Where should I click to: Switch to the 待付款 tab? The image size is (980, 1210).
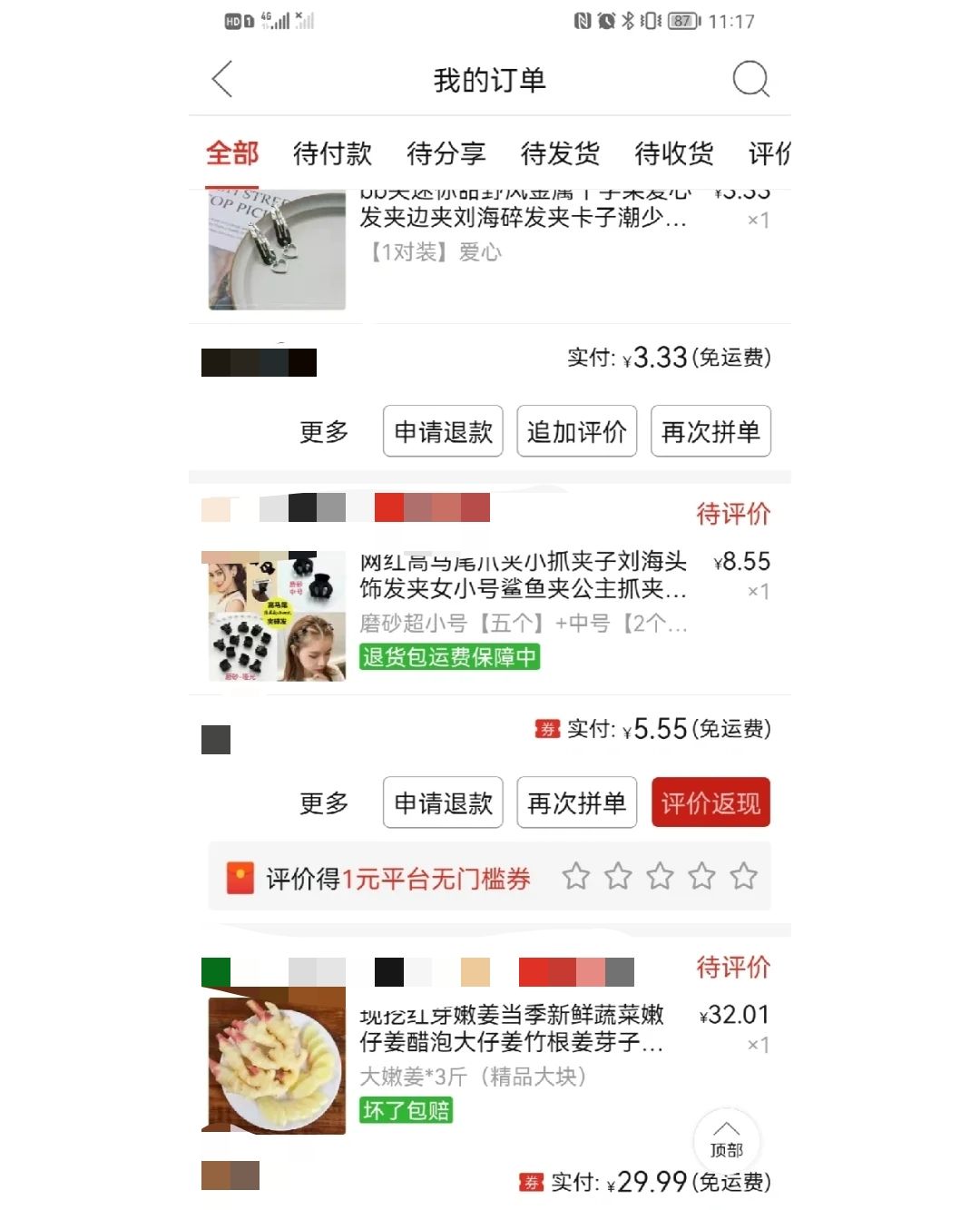point(332,153)
